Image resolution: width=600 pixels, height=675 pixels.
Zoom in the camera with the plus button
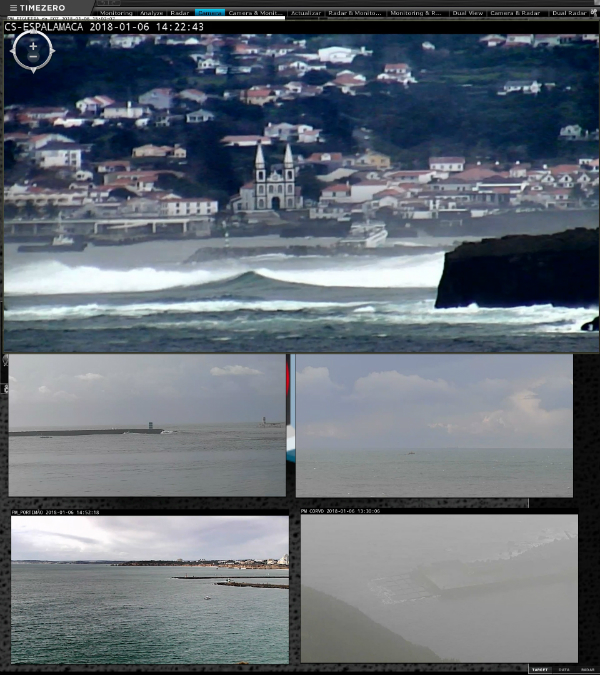coord(33,46)
